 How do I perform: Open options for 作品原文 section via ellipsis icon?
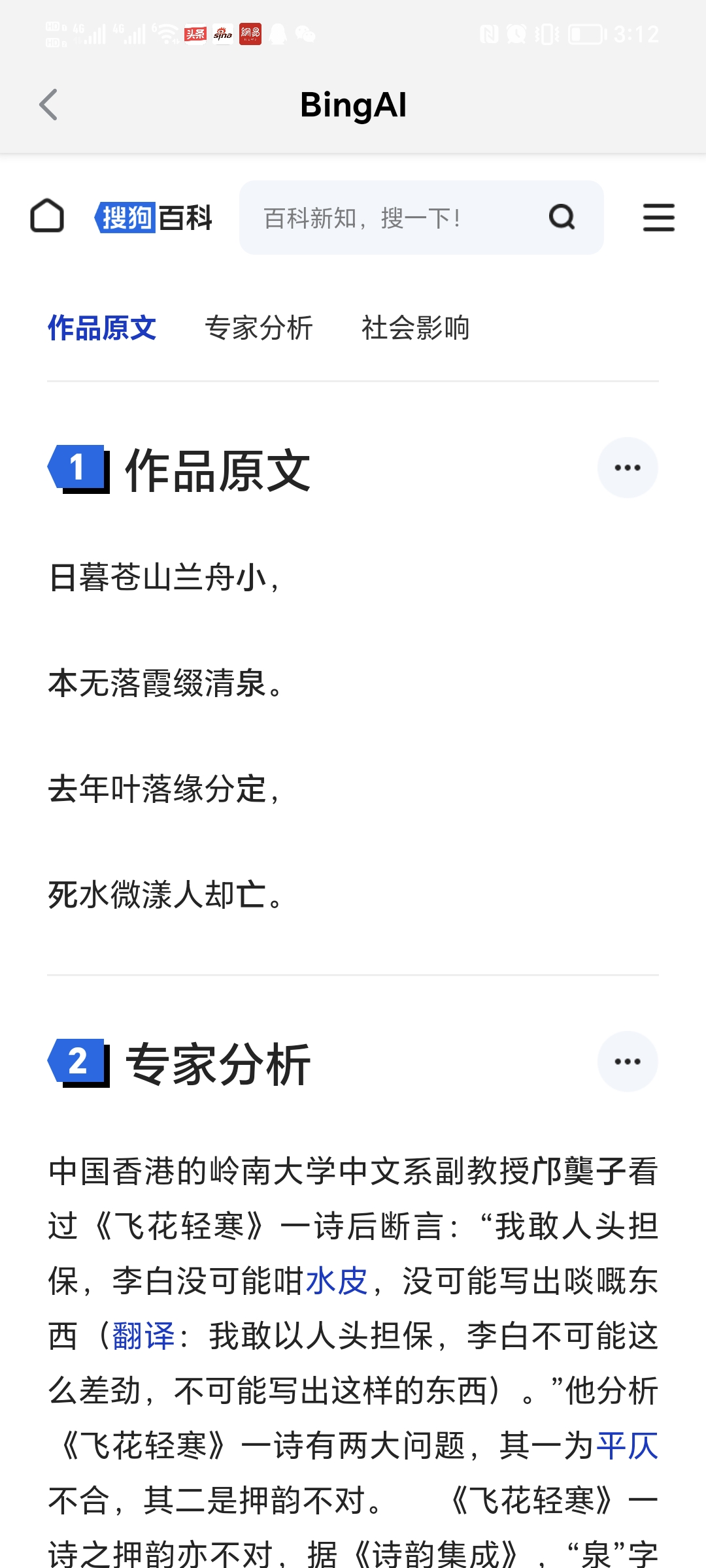[x=627, y=466]
